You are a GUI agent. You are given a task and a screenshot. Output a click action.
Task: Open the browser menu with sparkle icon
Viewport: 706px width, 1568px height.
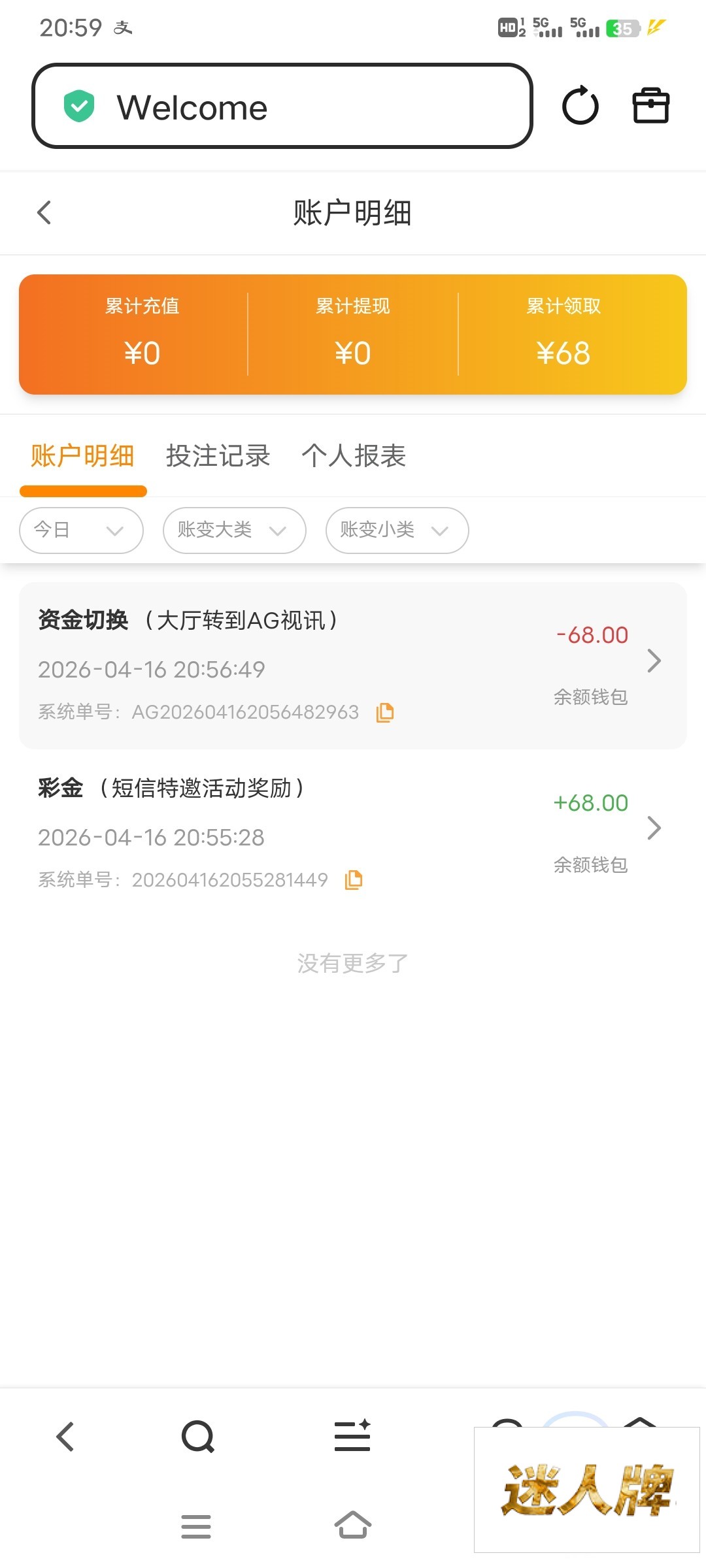[x=352, y=1437]
